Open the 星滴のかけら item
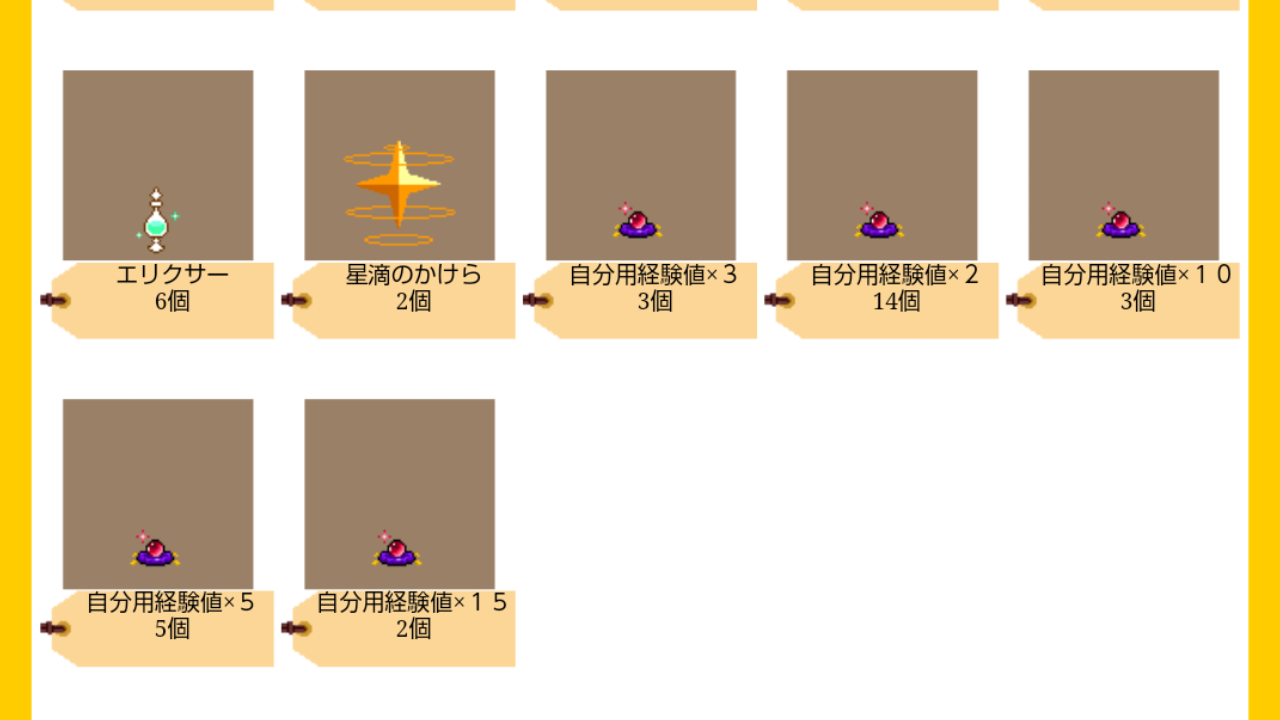The width and height of the screenshot is (1280, 720). pyautogui.click(x=400, y=166)
